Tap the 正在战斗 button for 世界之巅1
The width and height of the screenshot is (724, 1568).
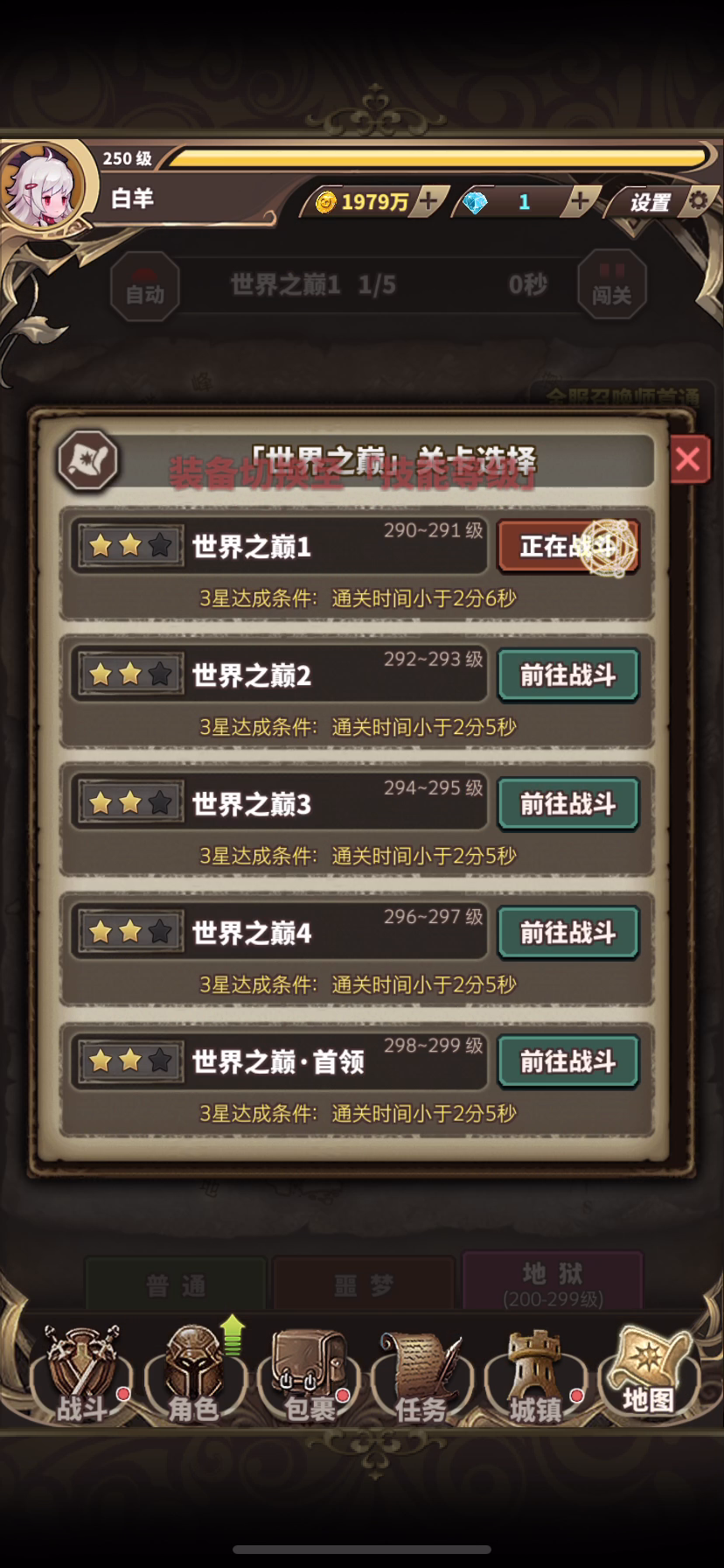(568, 546)
